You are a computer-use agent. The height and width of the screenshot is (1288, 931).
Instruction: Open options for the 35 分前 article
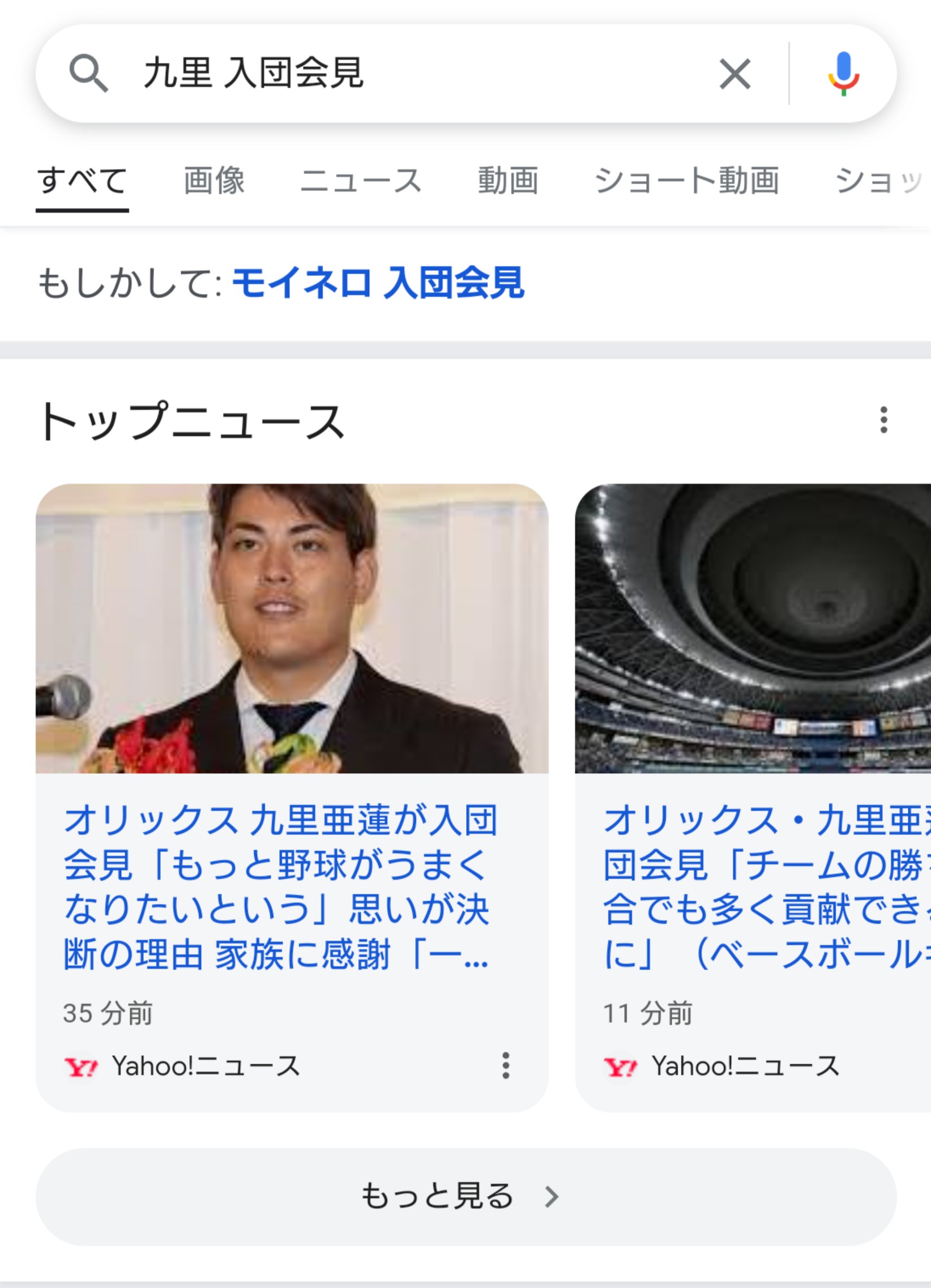tap(505, 1065)
